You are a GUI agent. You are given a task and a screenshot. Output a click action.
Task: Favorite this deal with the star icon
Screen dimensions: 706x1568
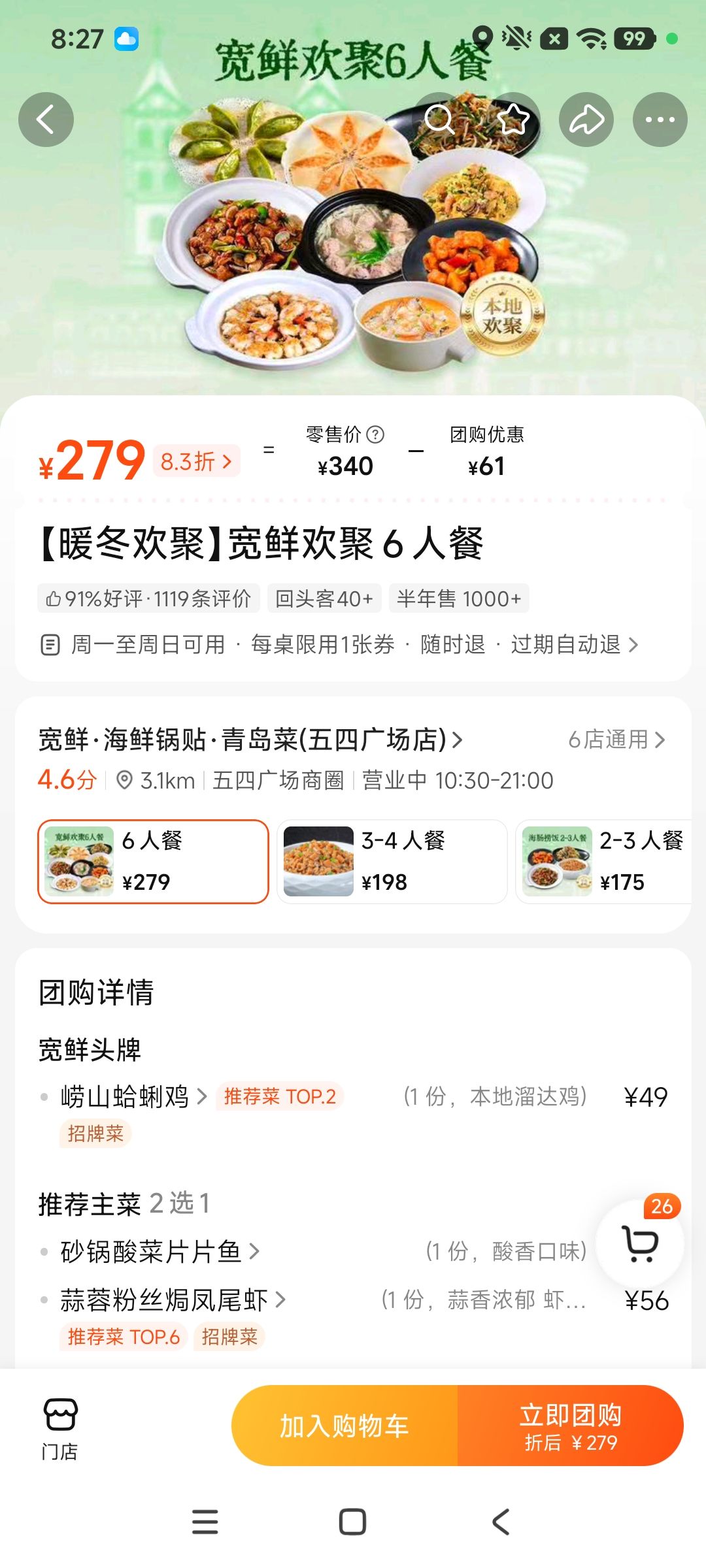point(513,120)
